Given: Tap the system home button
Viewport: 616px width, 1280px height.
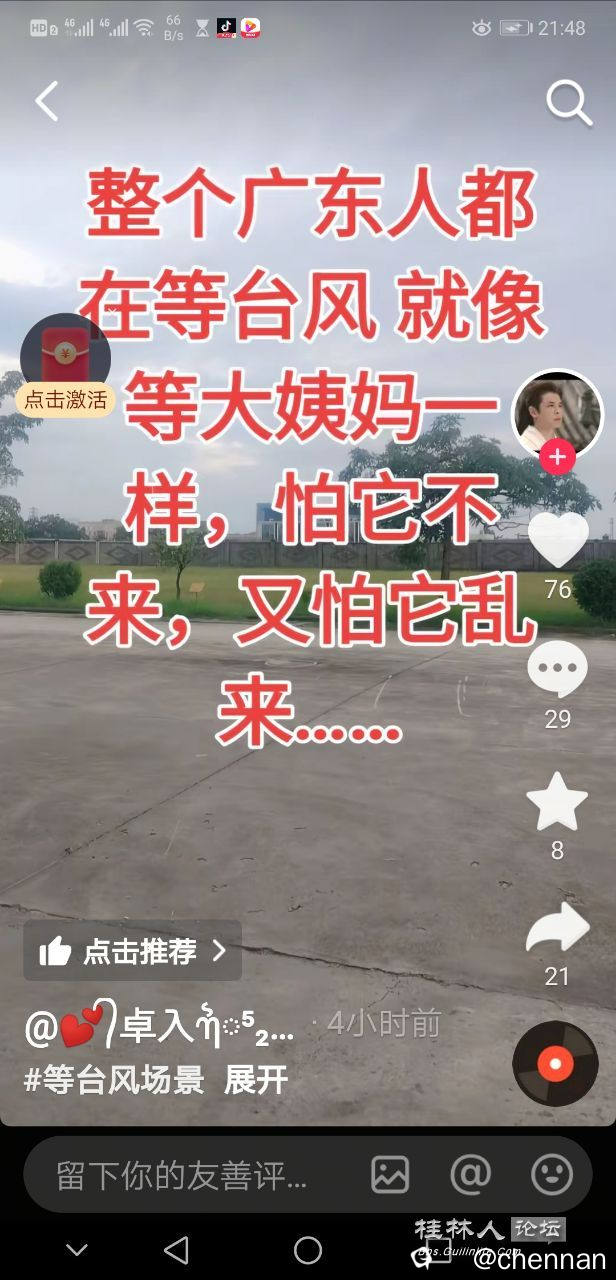Looking at the screenshot, I should [308, 1249].
